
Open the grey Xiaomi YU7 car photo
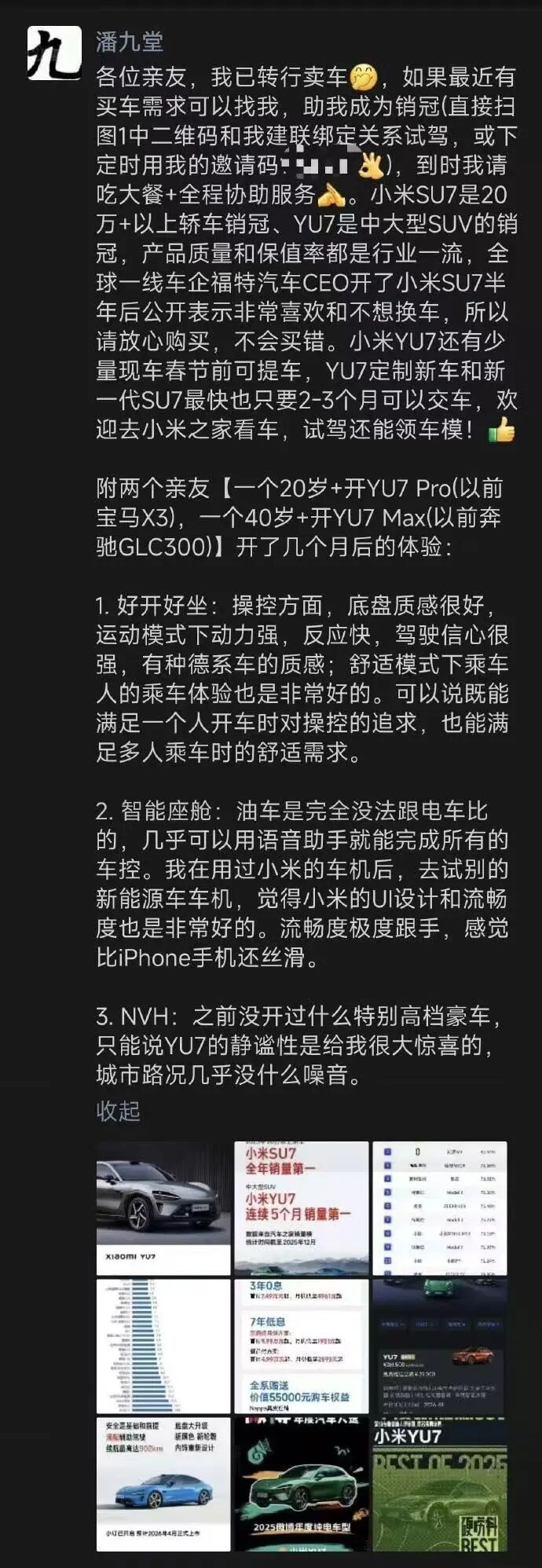point(163,1207)
